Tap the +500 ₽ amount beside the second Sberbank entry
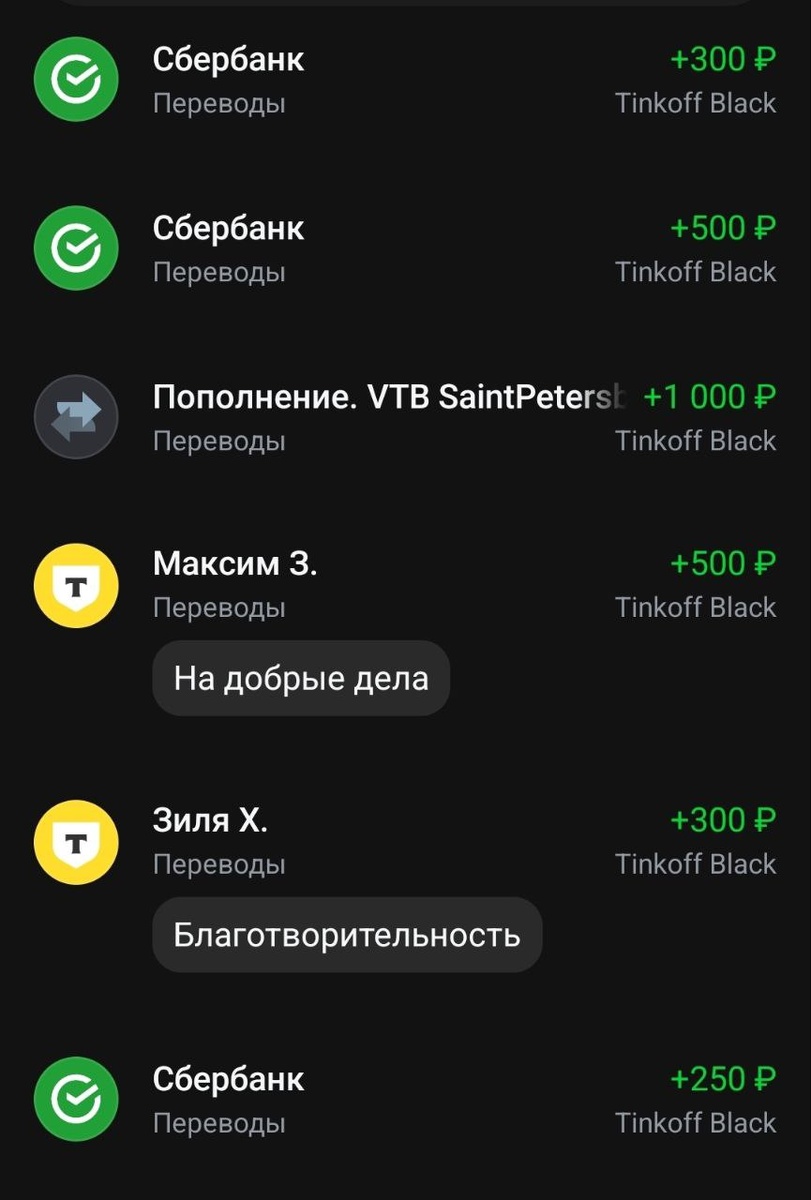811x1200 pixels. tap(723, 227)
